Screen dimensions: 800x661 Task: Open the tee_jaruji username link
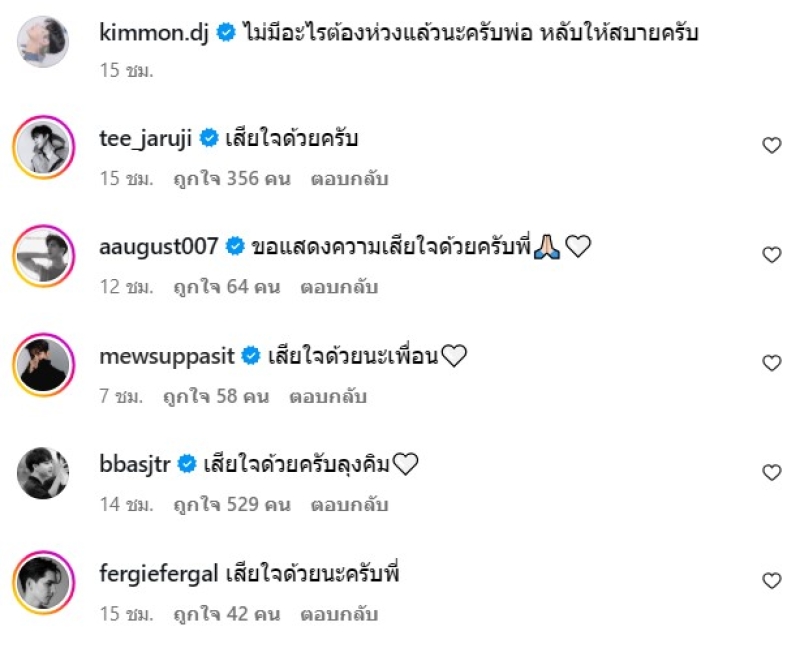146,139
